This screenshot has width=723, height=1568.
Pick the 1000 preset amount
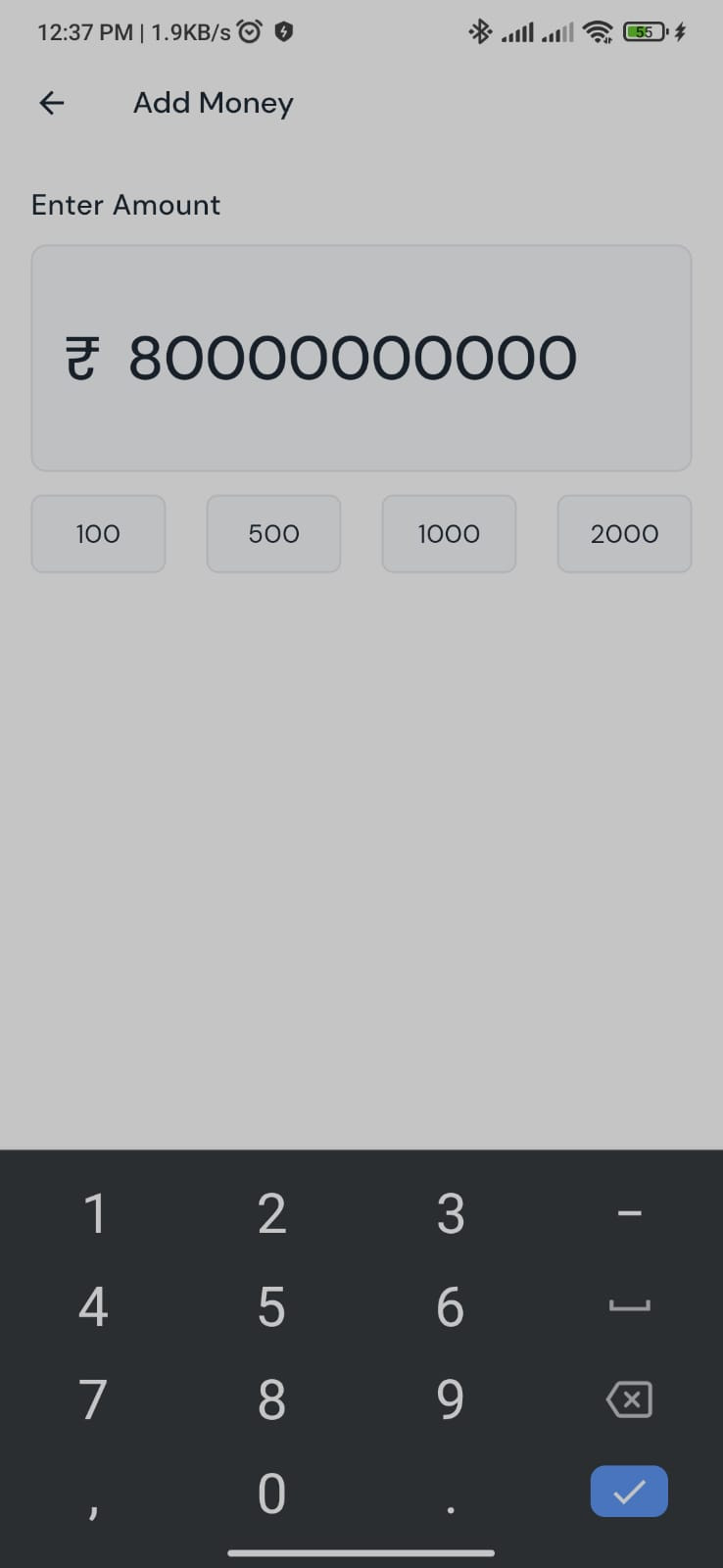[449, 534]
